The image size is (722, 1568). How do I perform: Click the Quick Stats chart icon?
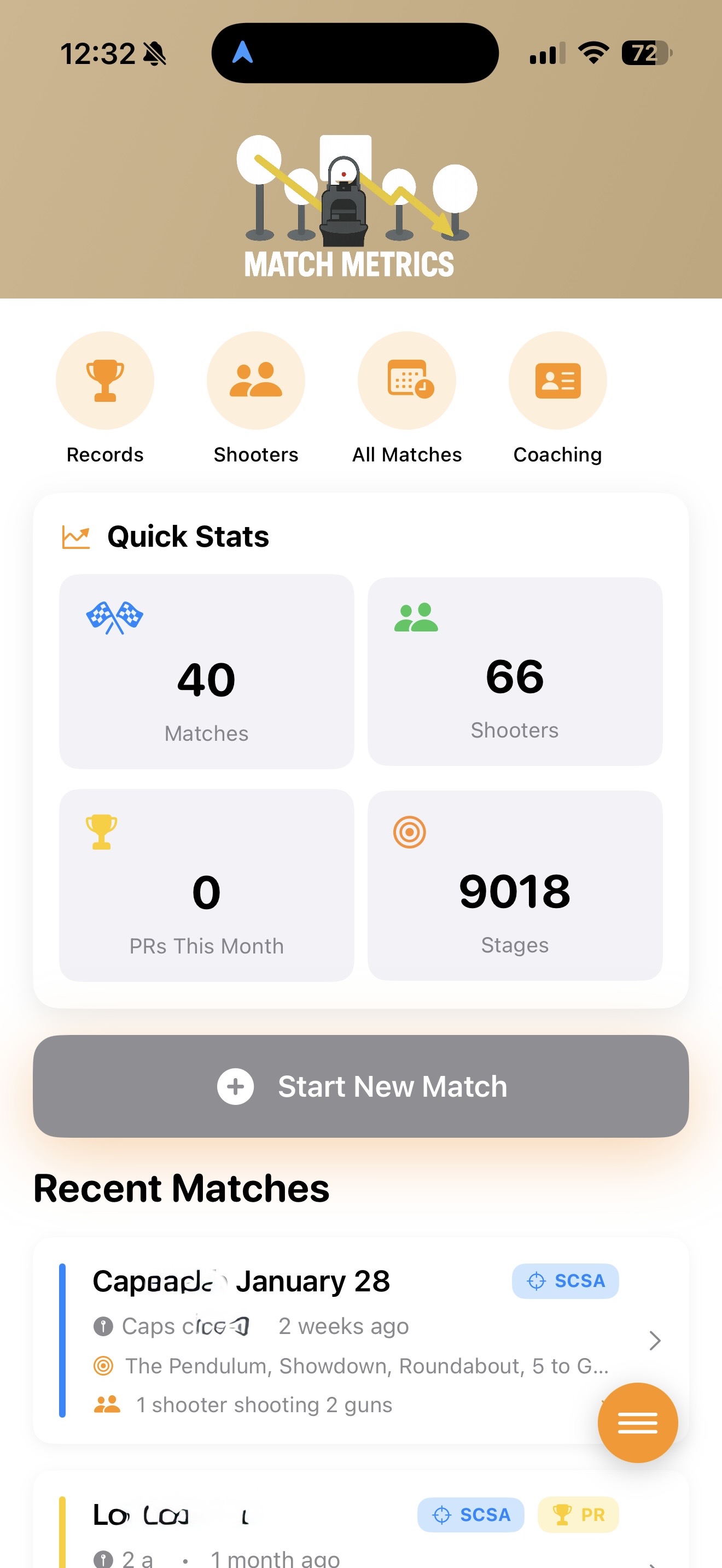(75, 536)
